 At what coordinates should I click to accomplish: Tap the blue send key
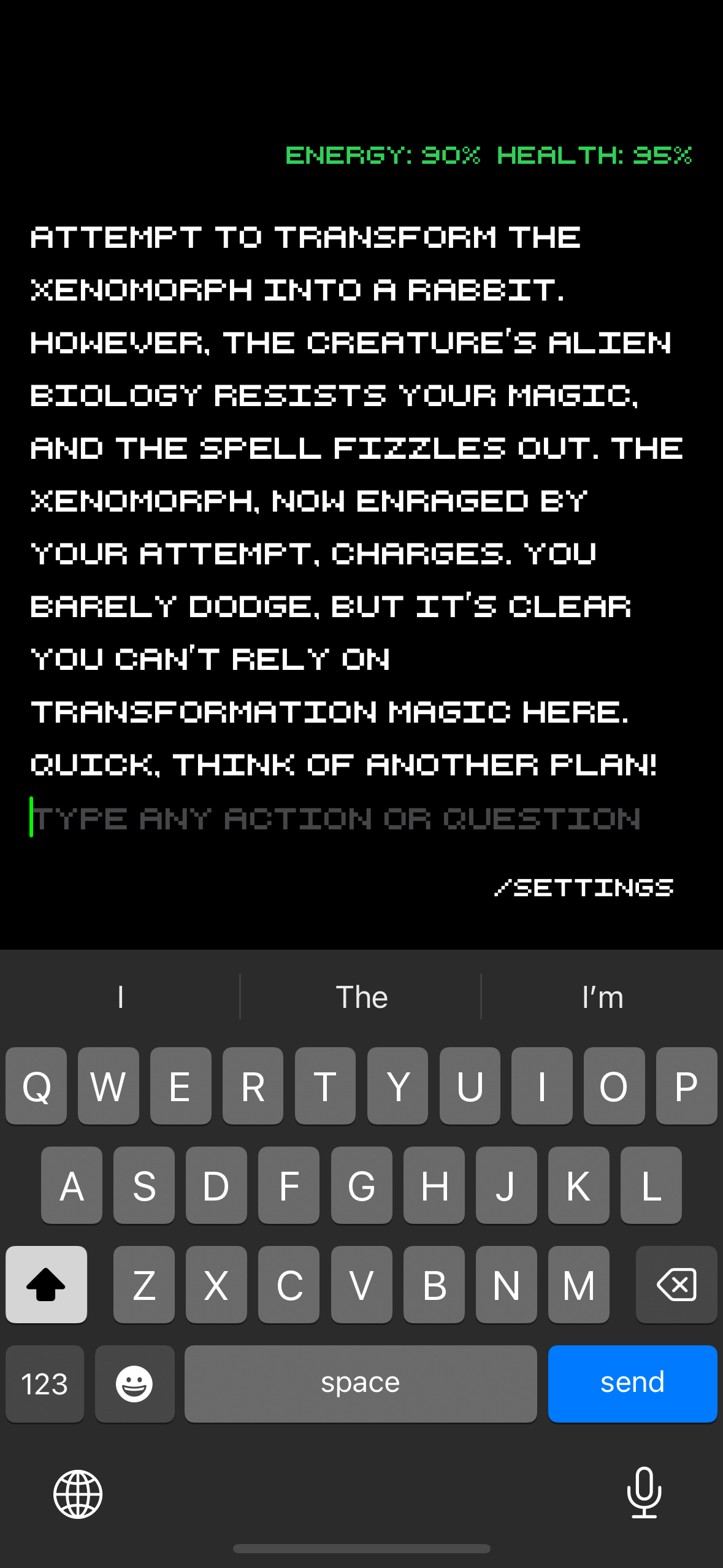click(x=632, y=1383)
